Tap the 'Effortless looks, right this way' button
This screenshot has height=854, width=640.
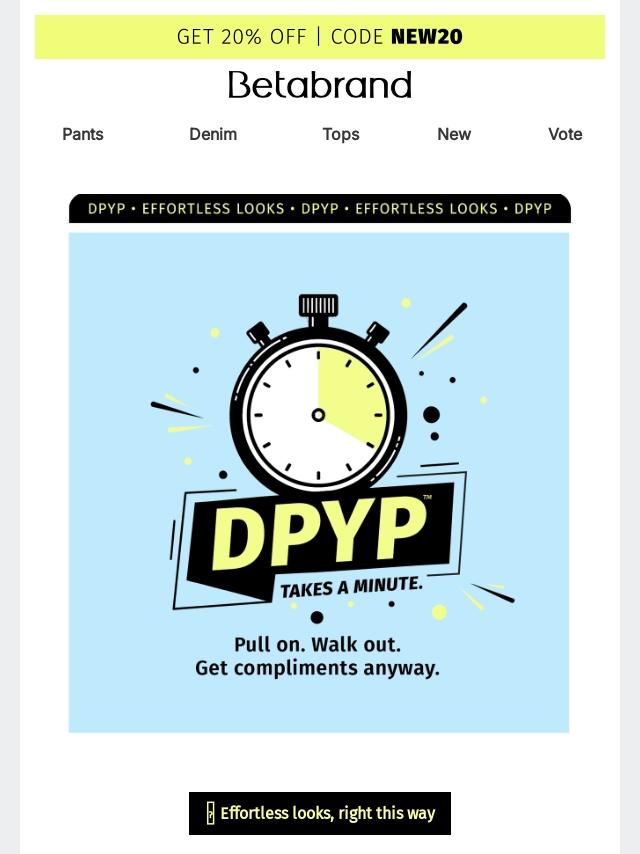(x=320, y=813)
